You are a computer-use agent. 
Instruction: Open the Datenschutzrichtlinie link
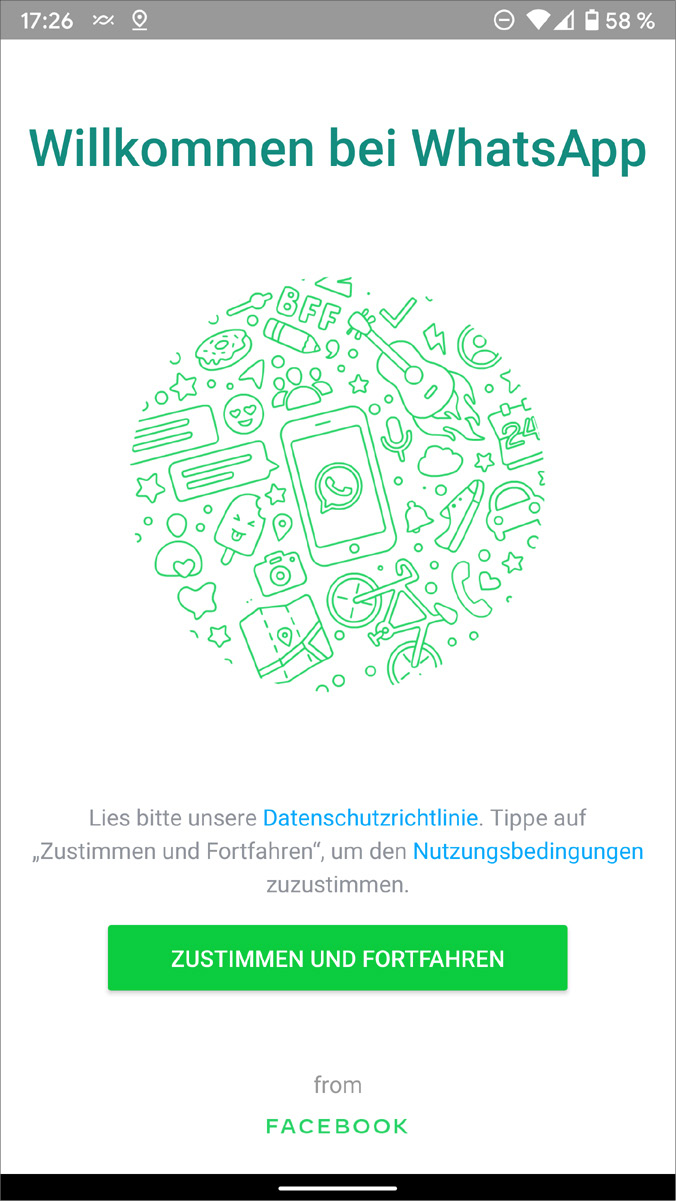(370, 818)
